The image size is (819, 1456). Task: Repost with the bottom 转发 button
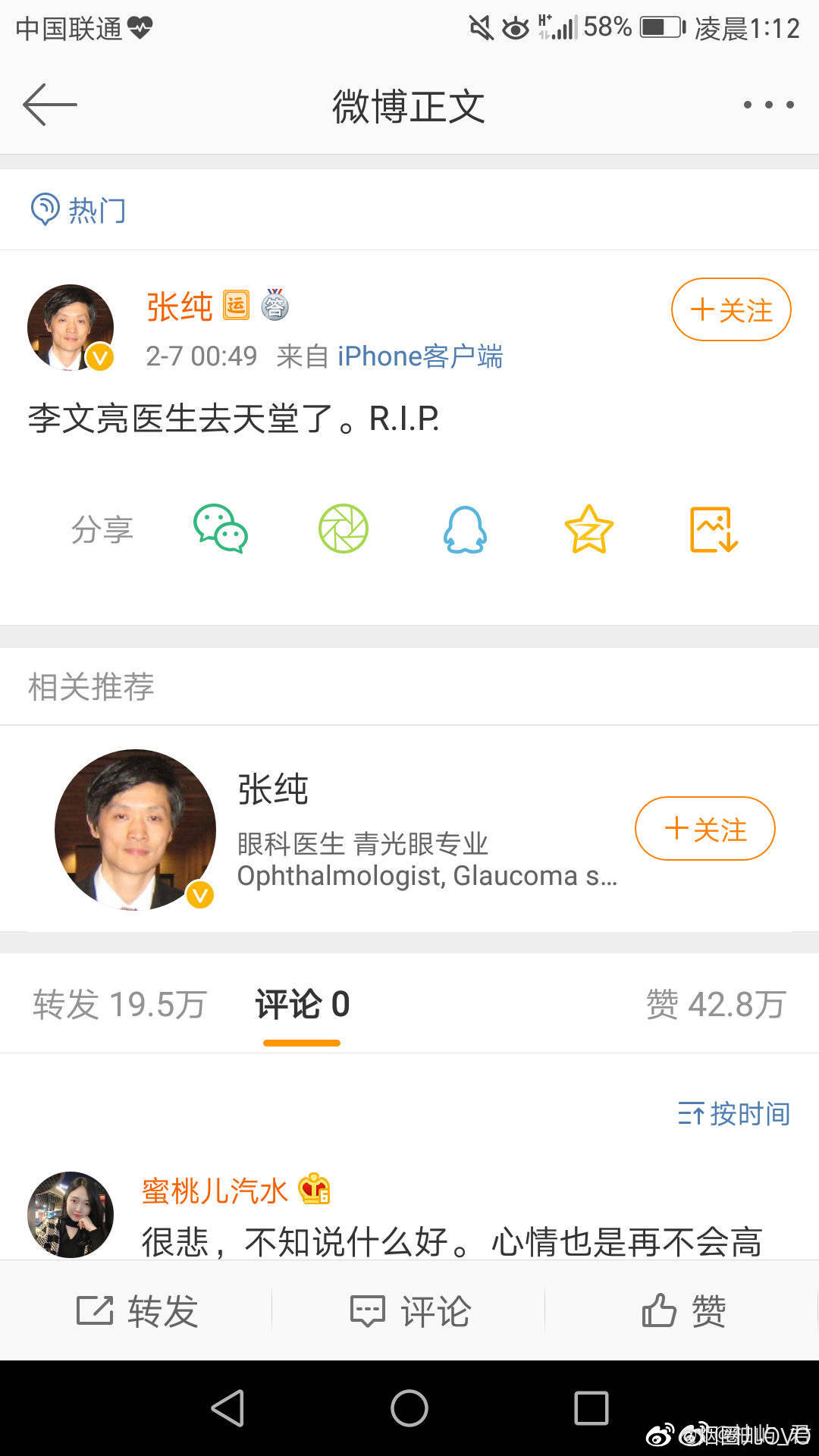point(137,1310)
